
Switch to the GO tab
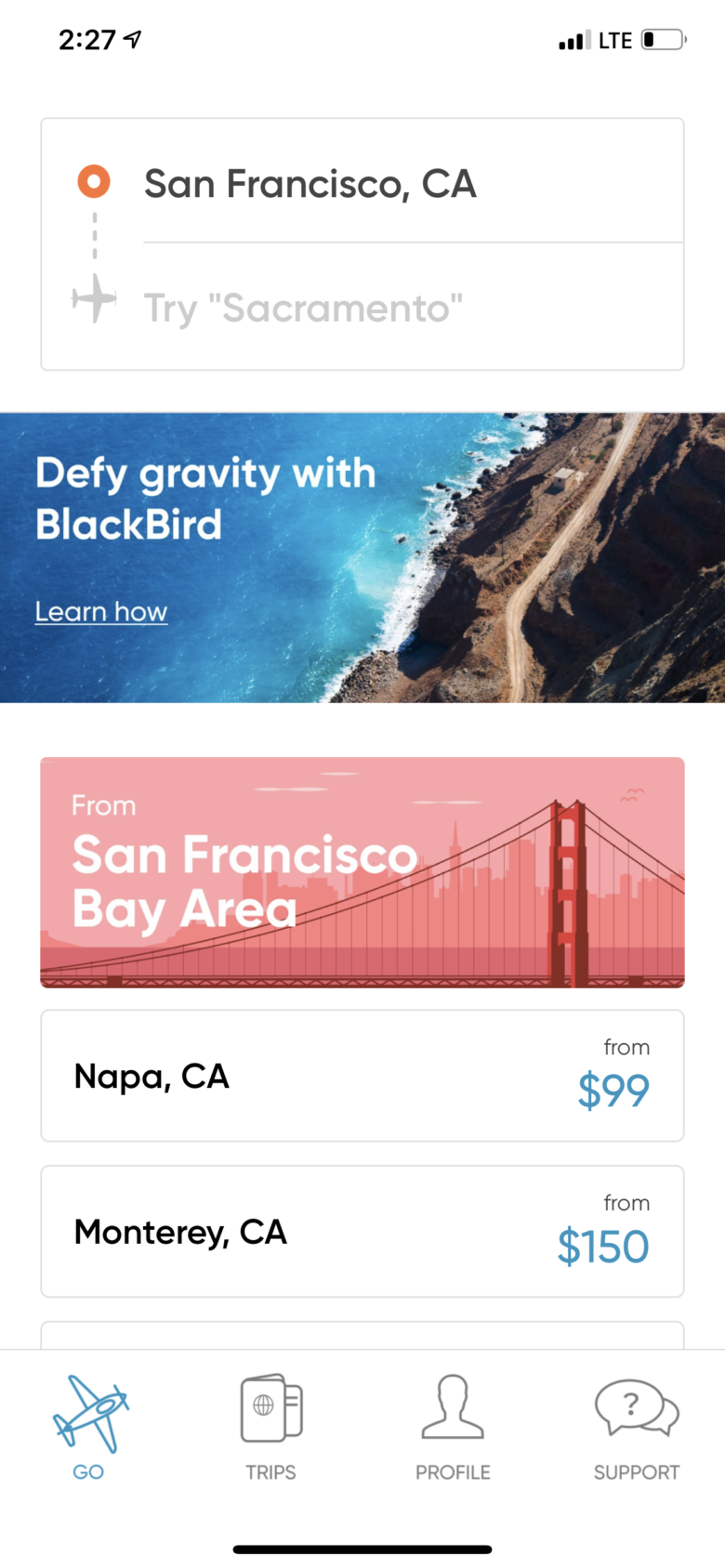(89, 1429)
